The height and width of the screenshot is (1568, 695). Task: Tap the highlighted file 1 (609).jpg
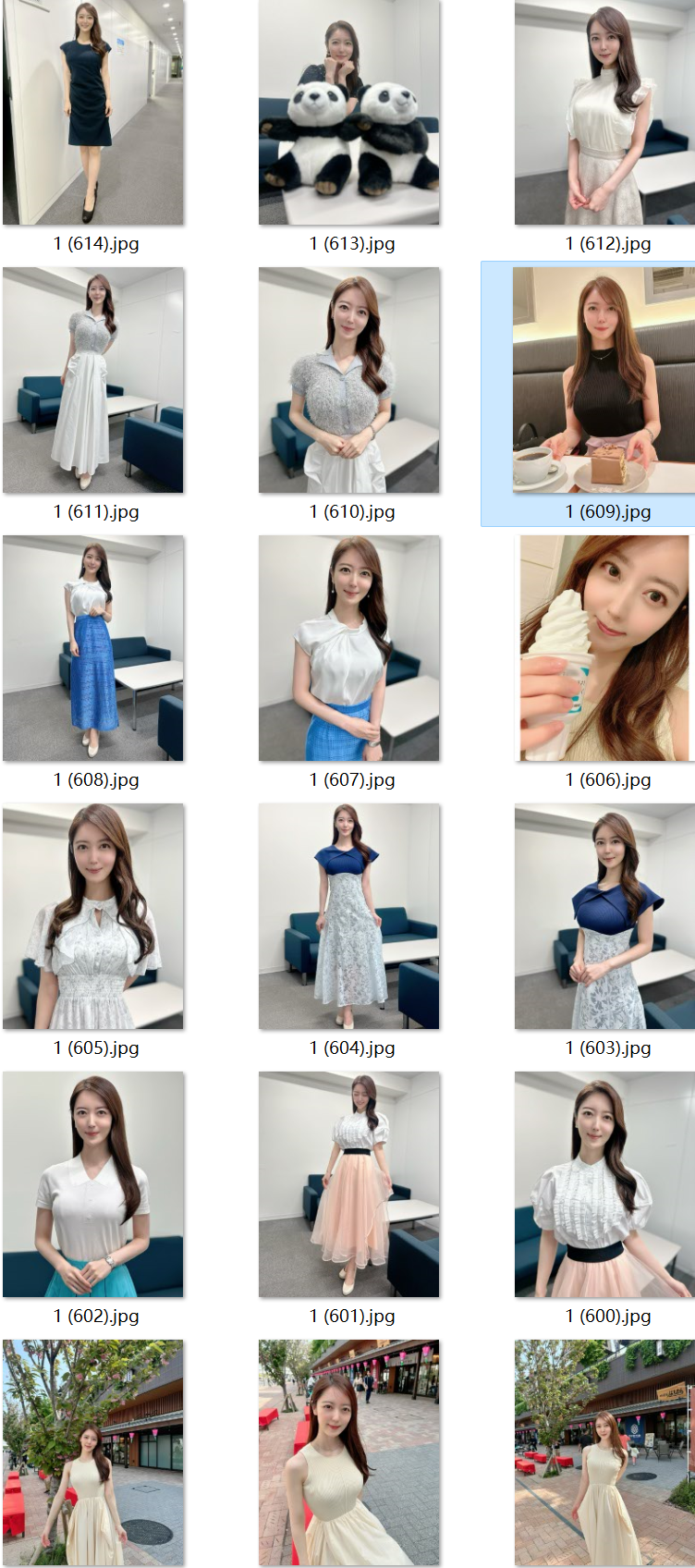point(604,380)
